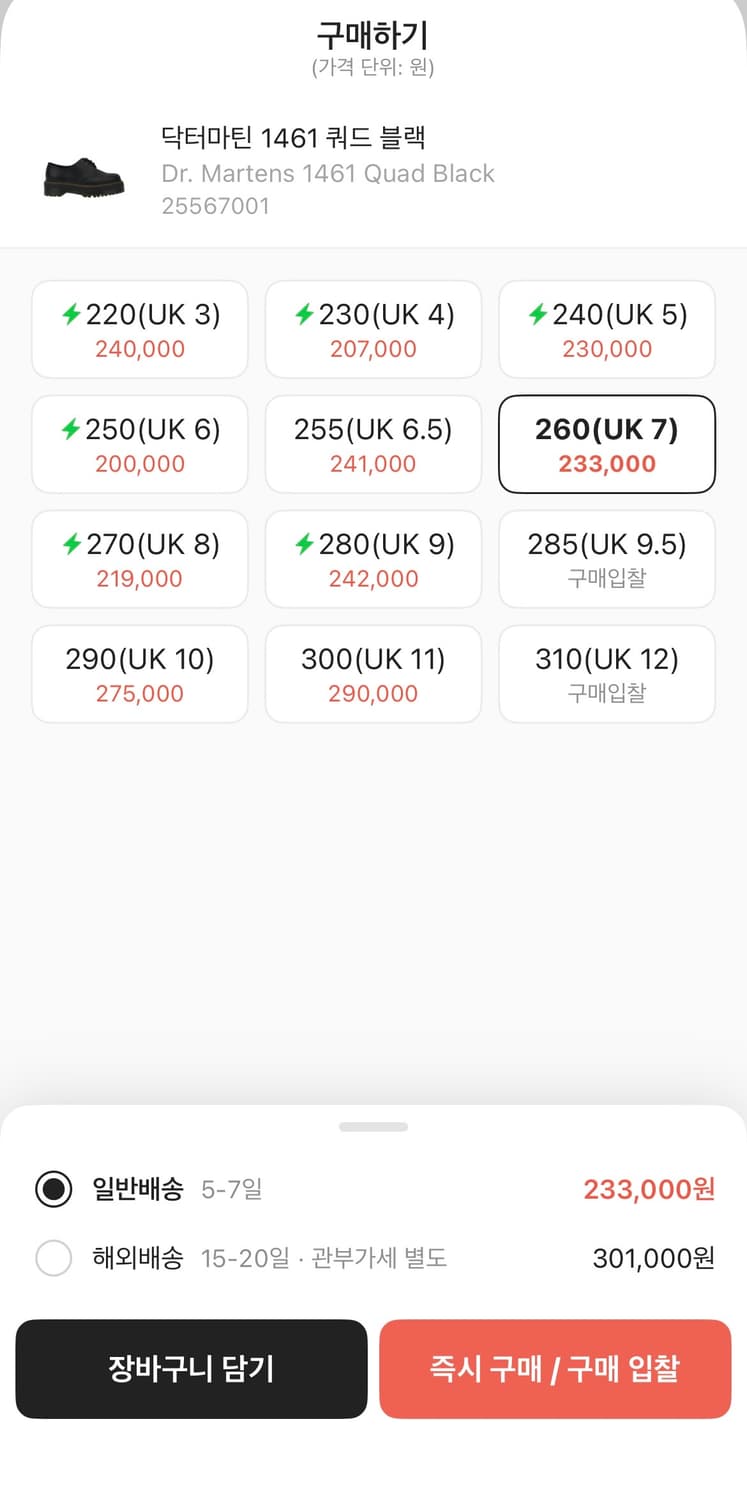
Task: Tap the 즉시 구매 / 구매 입찰 button
Action: click(555, 1368)
